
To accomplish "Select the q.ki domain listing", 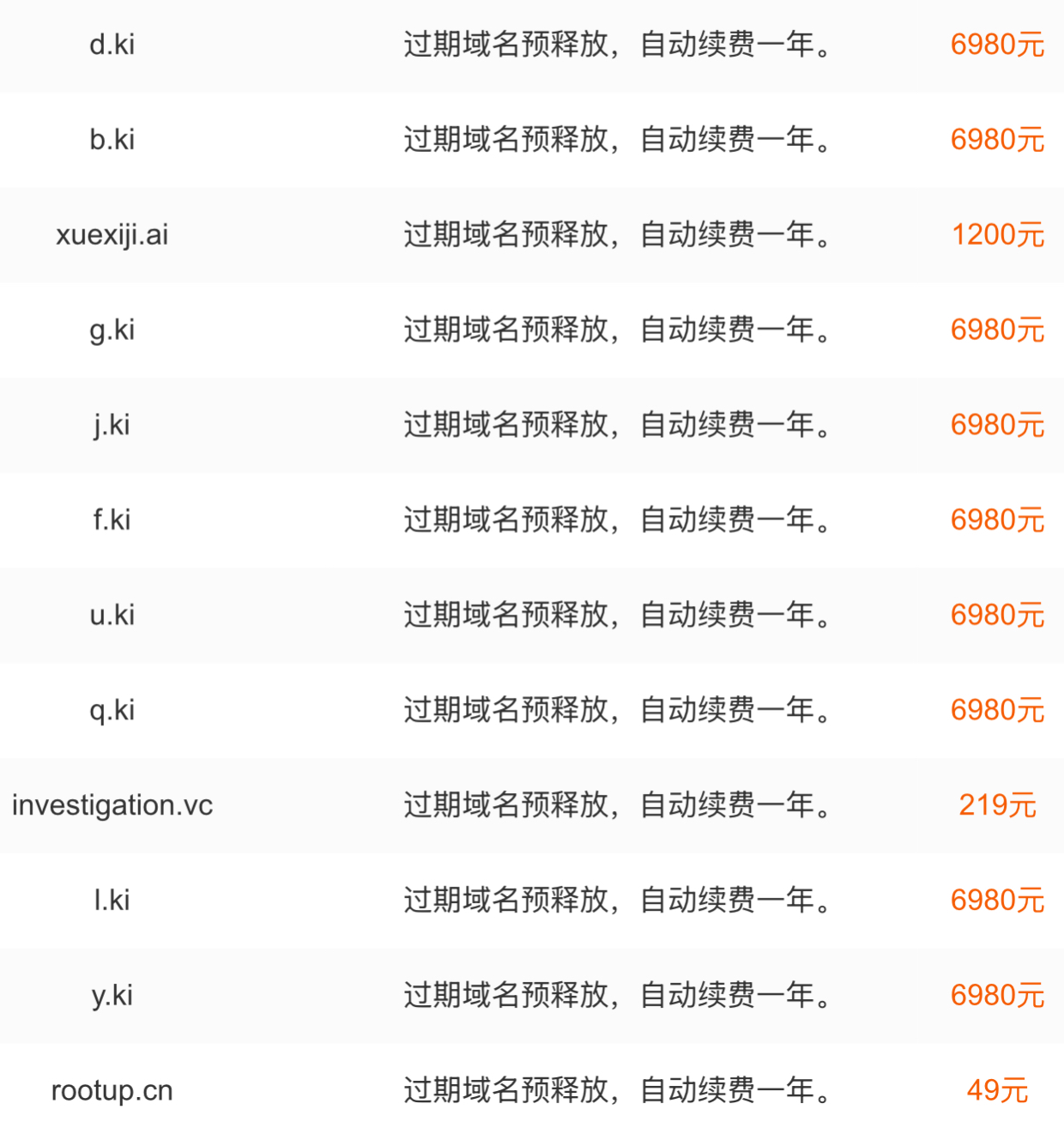I will point(112,711).
